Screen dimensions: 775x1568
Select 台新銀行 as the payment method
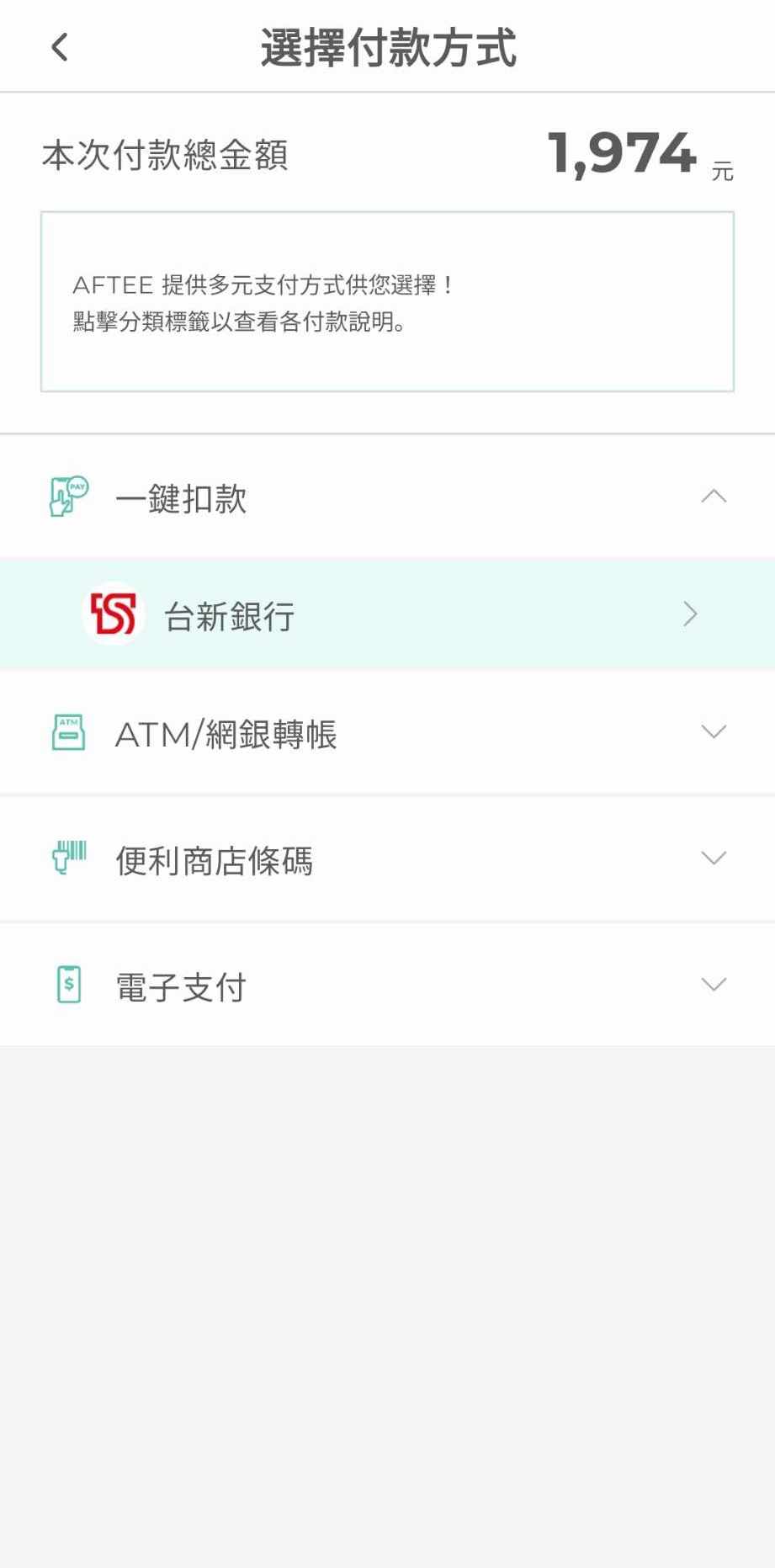tap(387, 614)
